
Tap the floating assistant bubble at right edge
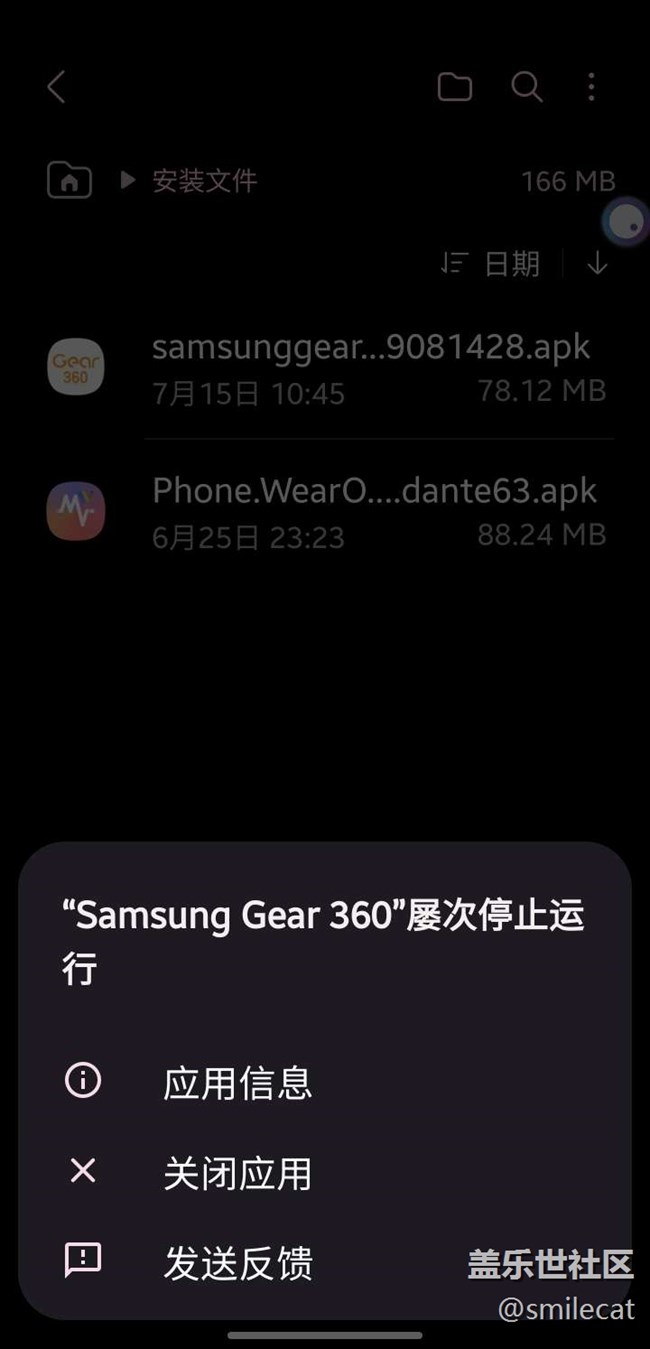coord(626,221)
